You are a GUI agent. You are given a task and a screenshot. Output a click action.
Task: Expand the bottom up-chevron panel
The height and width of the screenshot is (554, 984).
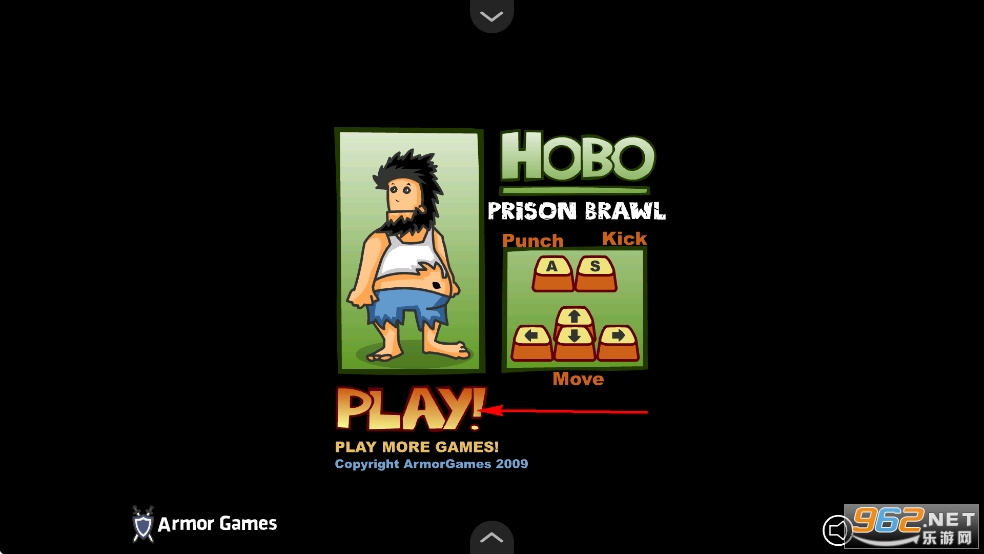coord(491,537)
